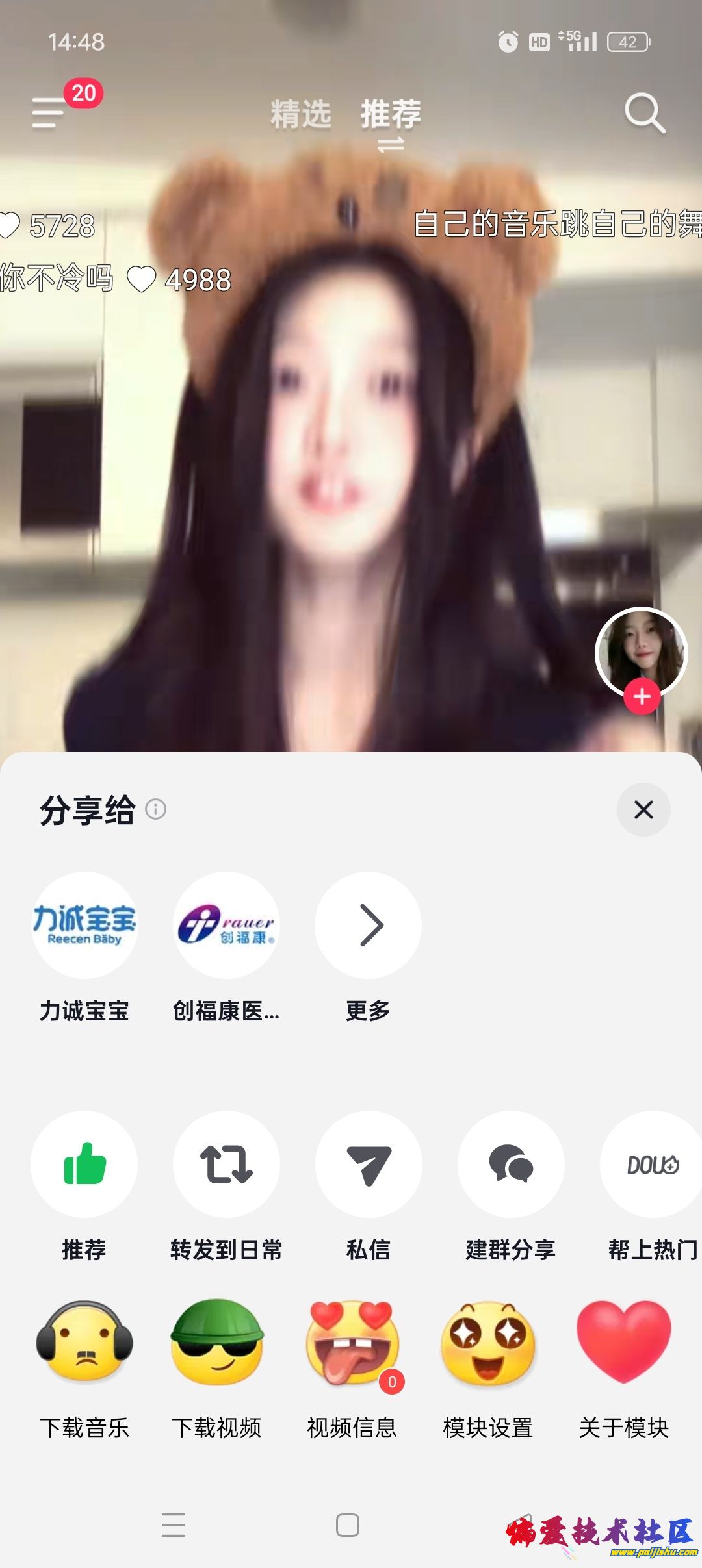
Task: Open the side menu with 20 badge
Action: [x=49, y=113]
